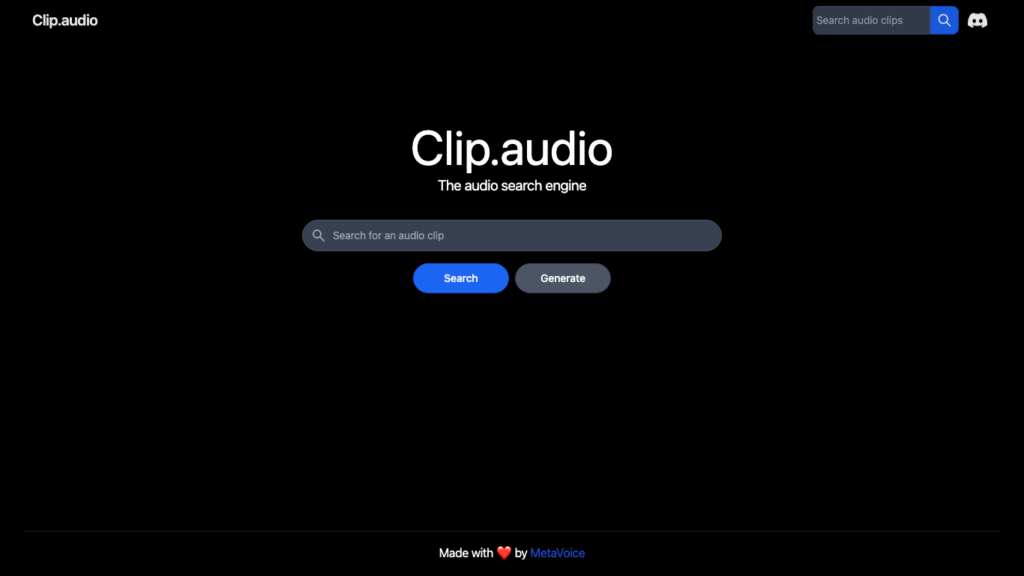Hit the blue Search button
Image resolution: width=1024 pixels, height=576 pixels.
(x=461, y=278)
